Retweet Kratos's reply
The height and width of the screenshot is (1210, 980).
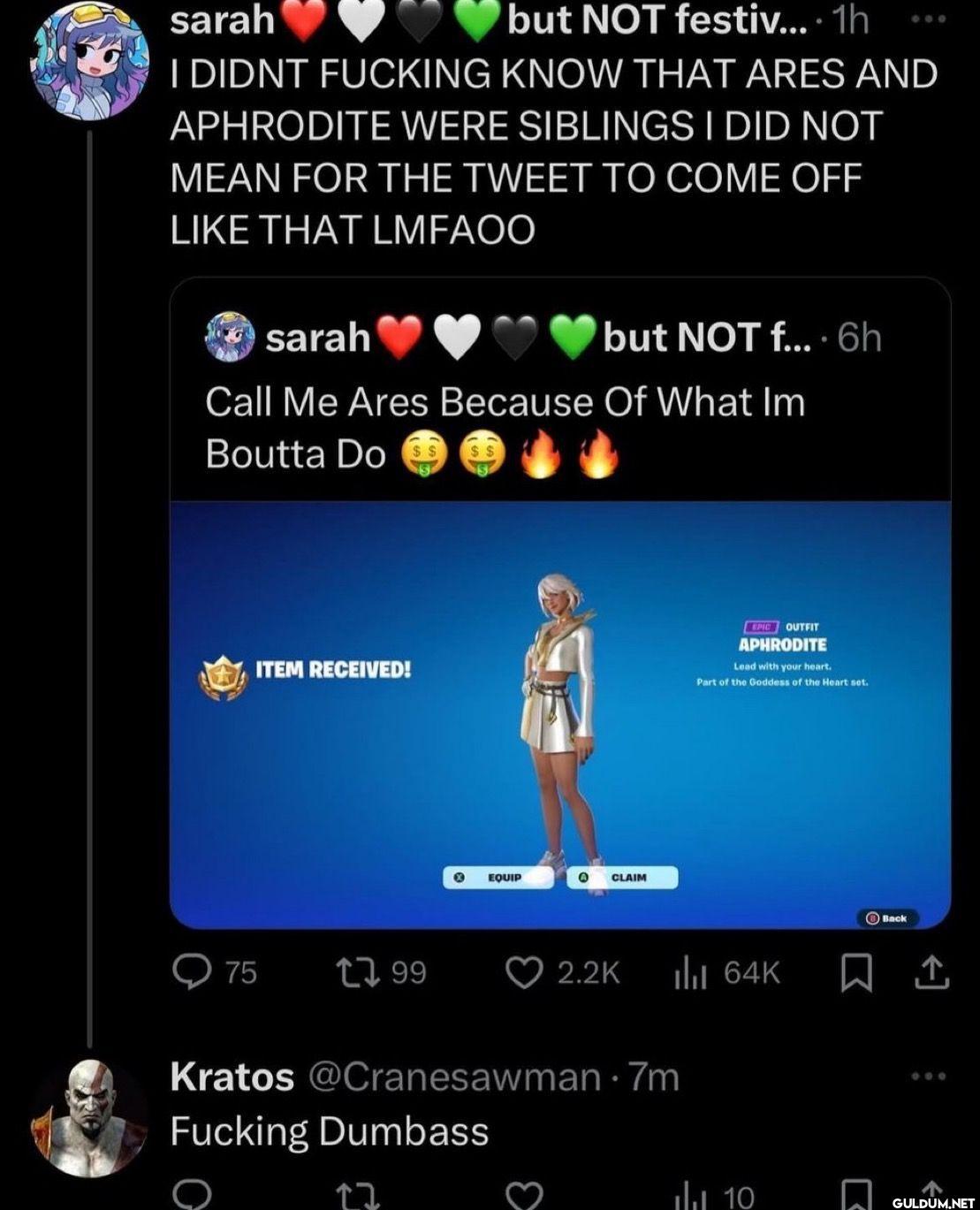358,1197
